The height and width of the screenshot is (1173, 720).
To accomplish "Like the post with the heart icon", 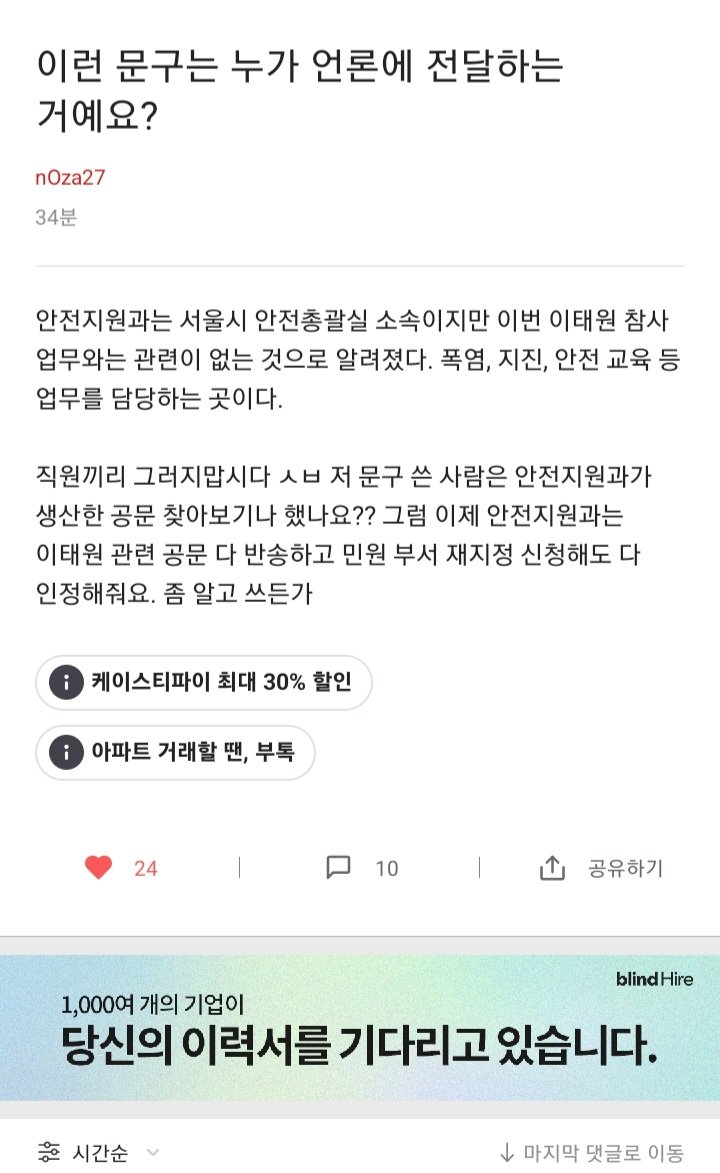I will point(99,868).
